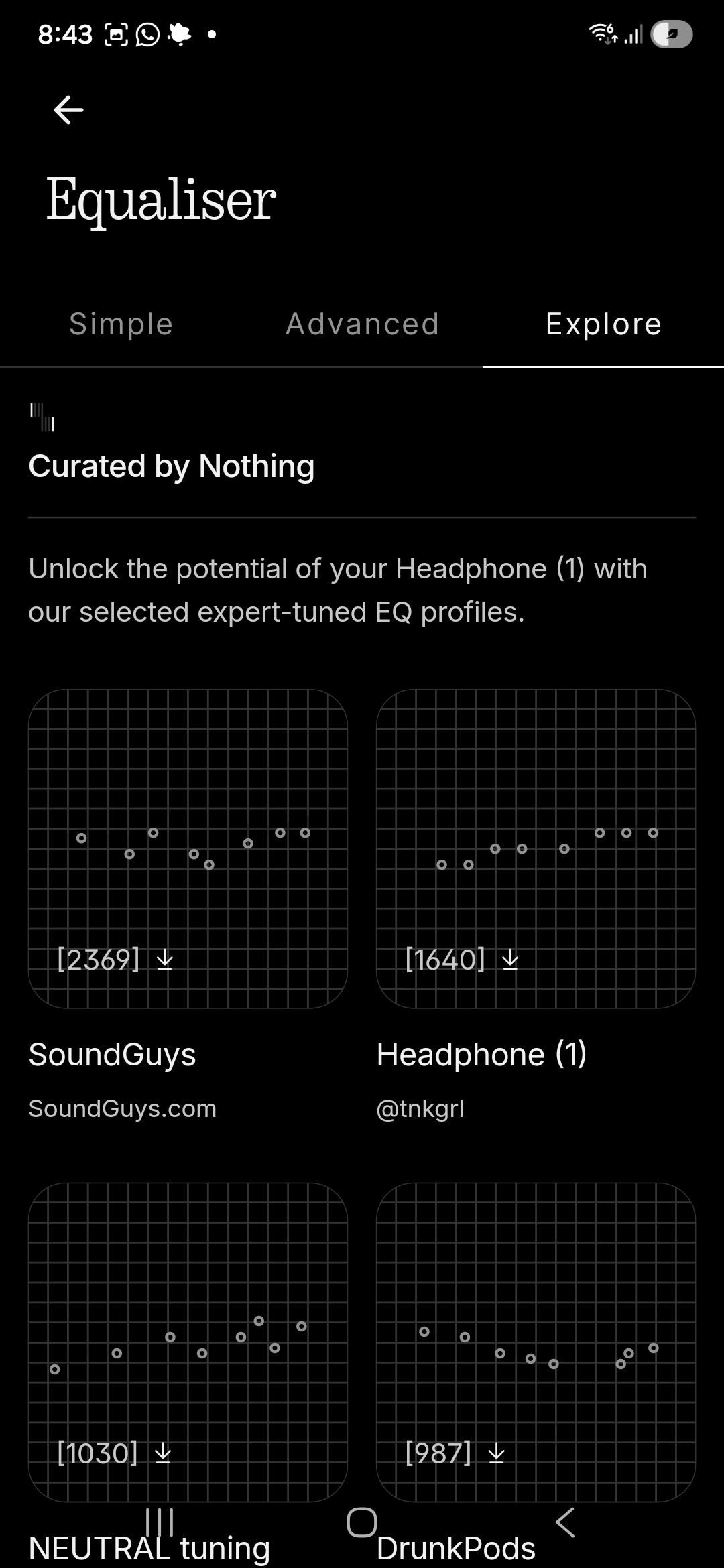The height and width of the screenshot is (1568, 724).
Task: Open the SoundGuys EQ profile card
Action: point(188,848)
